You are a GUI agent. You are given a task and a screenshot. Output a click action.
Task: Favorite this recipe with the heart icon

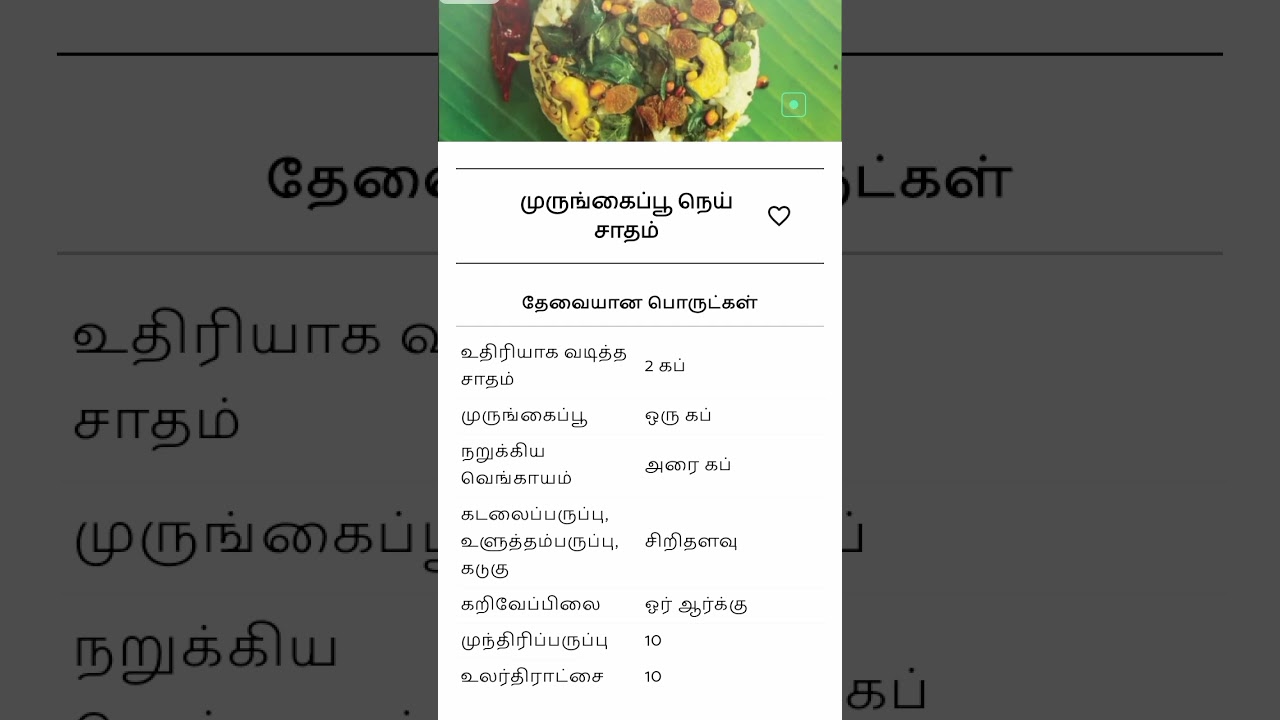(x=779, y=216)
